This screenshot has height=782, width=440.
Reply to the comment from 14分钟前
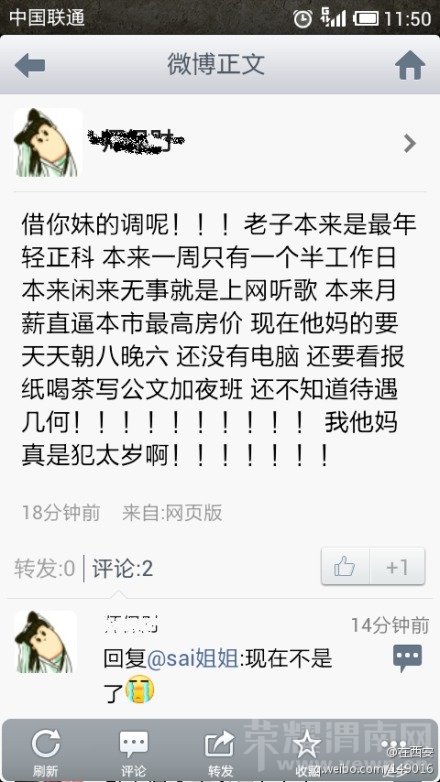pos(407,658)
